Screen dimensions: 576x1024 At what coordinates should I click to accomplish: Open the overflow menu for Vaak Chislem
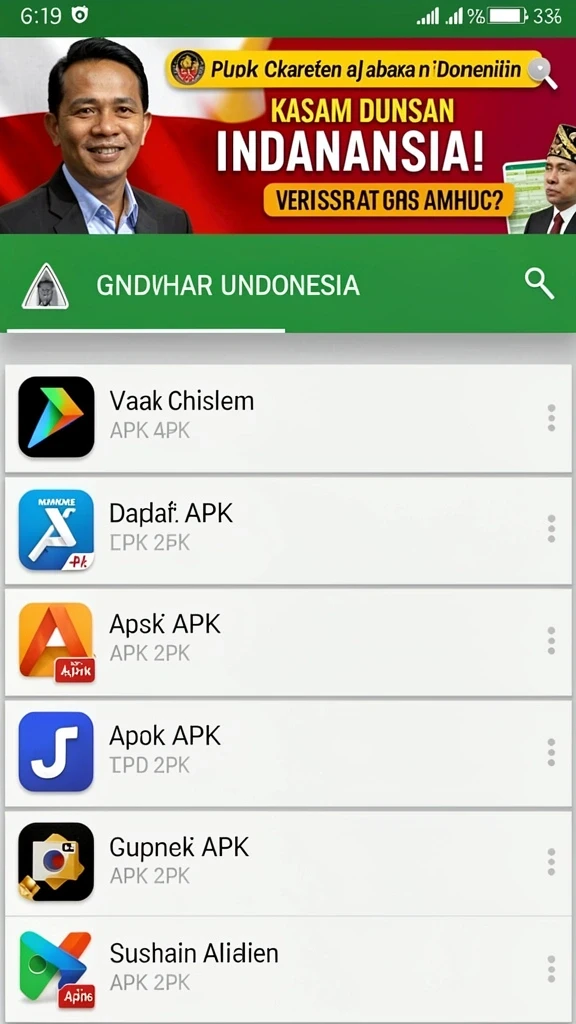pyautogui.click(x=551, y=418)
